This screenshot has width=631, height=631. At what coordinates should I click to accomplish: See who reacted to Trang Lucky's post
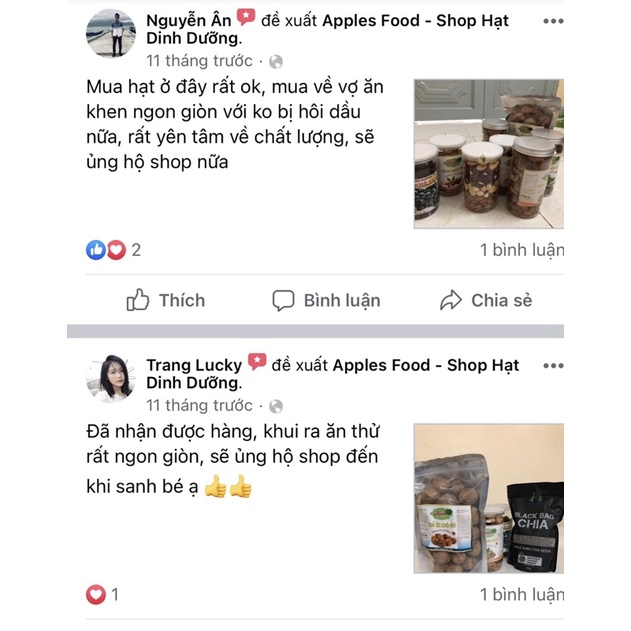[103, 595]
